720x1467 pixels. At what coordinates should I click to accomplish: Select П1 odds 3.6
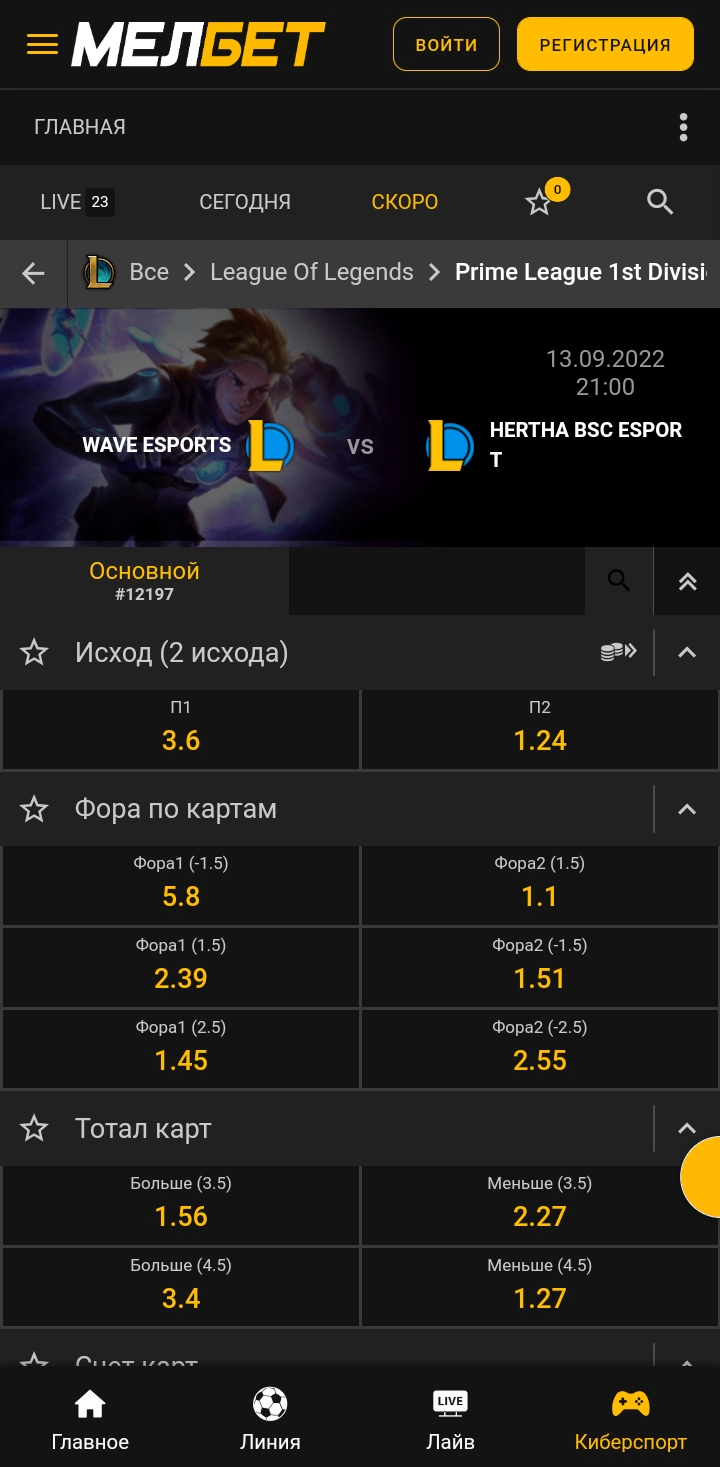[181, 729]
